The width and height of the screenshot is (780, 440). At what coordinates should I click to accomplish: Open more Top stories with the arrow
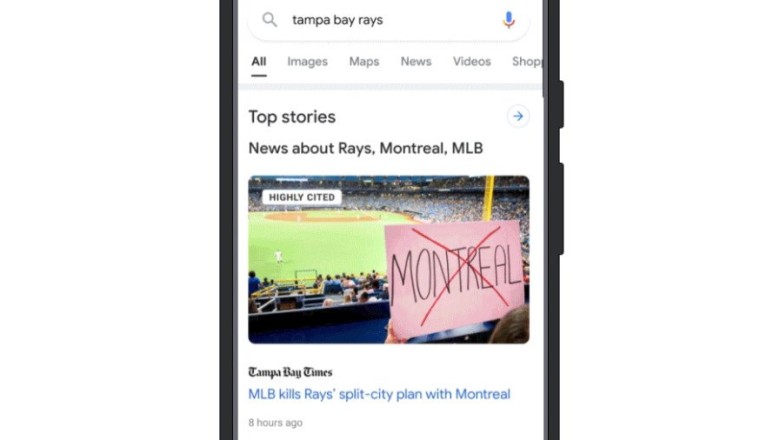[x=518, y=117]
